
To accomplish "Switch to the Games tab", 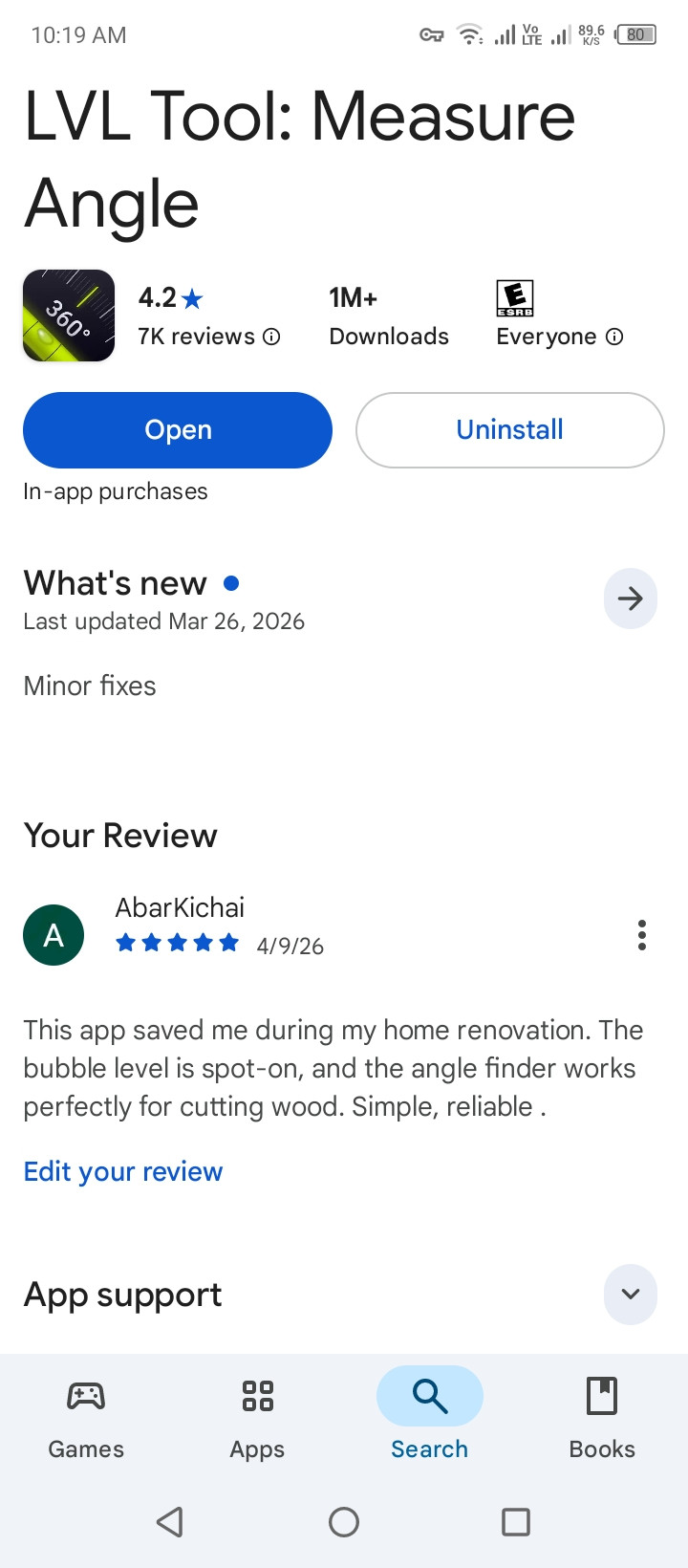I will pos(86,1419).
